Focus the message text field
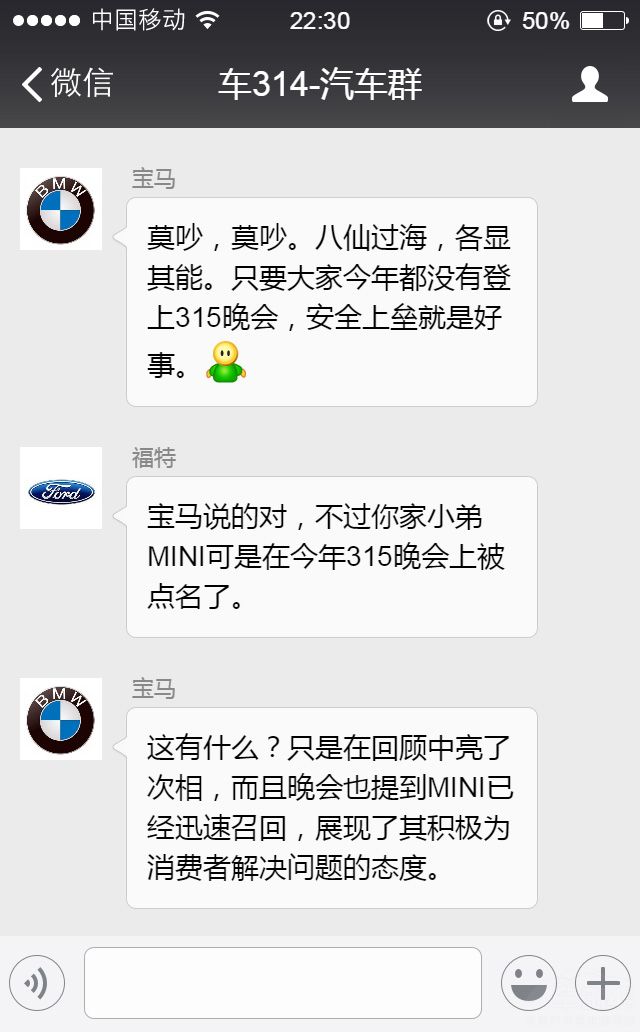The image size is (640, 1032). tap(283, 983)
